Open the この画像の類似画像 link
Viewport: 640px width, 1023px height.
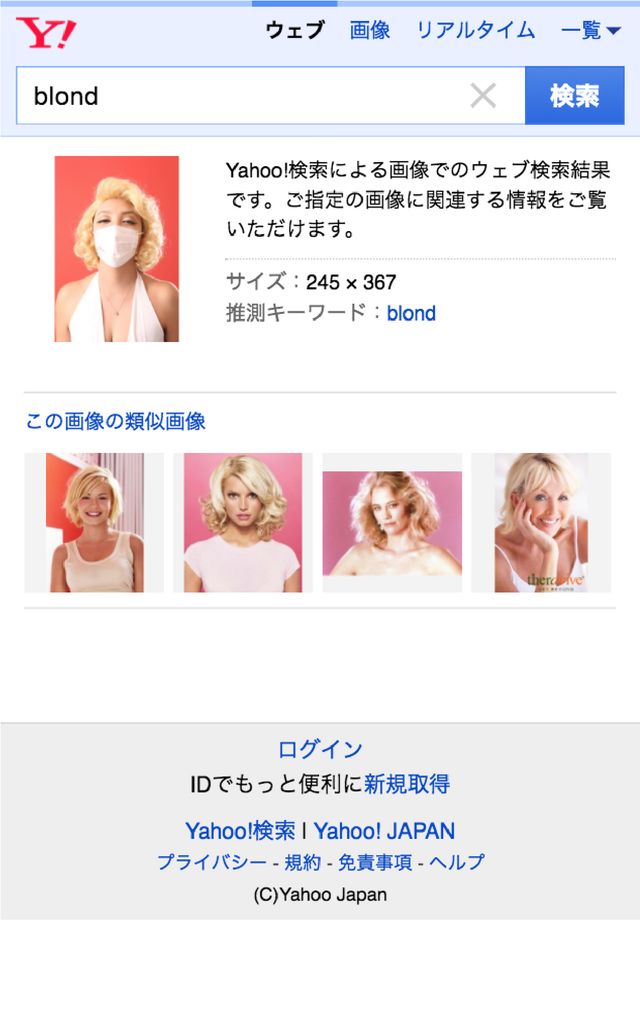tap(115, 421)
